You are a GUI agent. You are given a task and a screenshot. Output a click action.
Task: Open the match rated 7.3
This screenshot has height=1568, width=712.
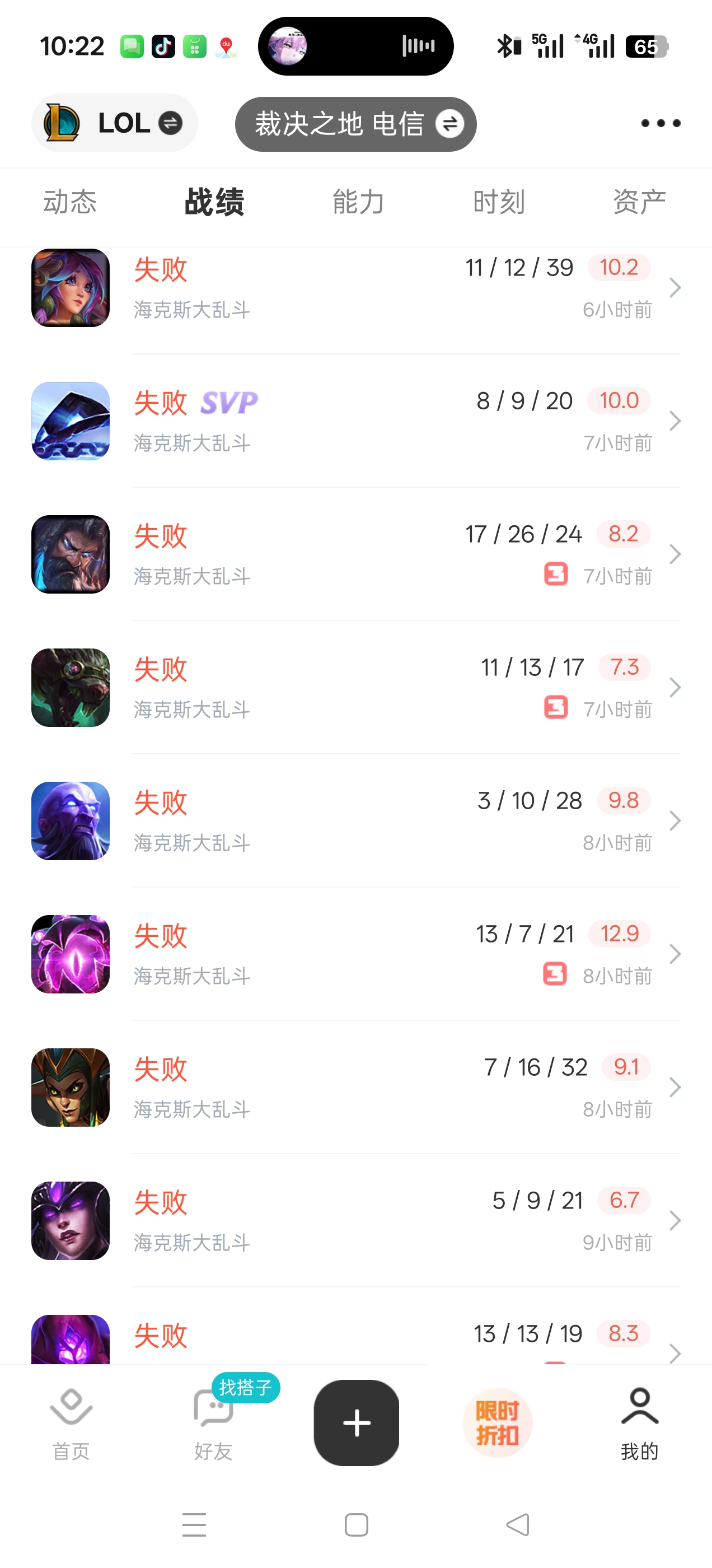[356, 688]
